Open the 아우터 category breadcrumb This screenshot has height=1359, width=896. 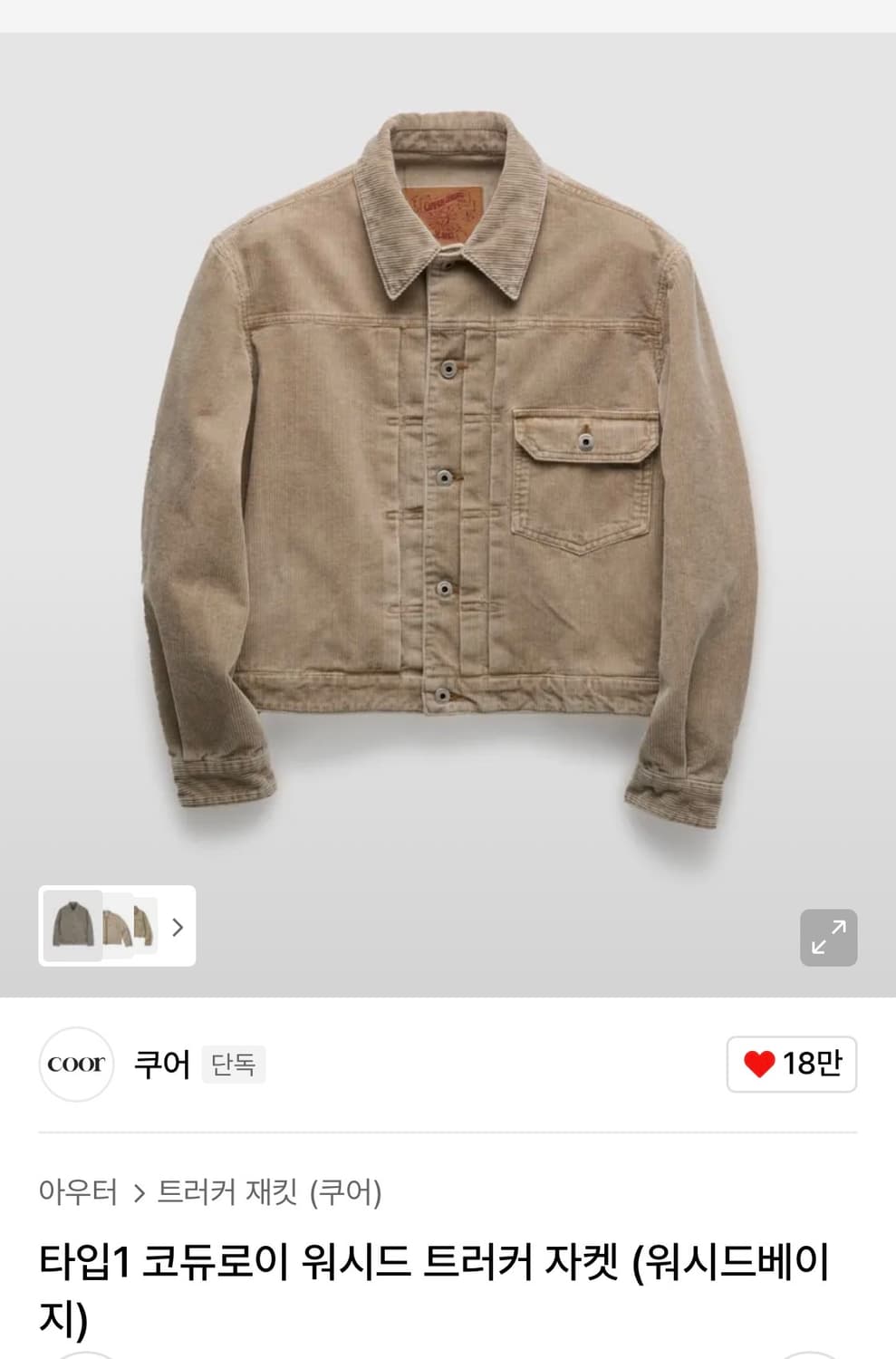pyautogui.click(x=77, y=1194)
